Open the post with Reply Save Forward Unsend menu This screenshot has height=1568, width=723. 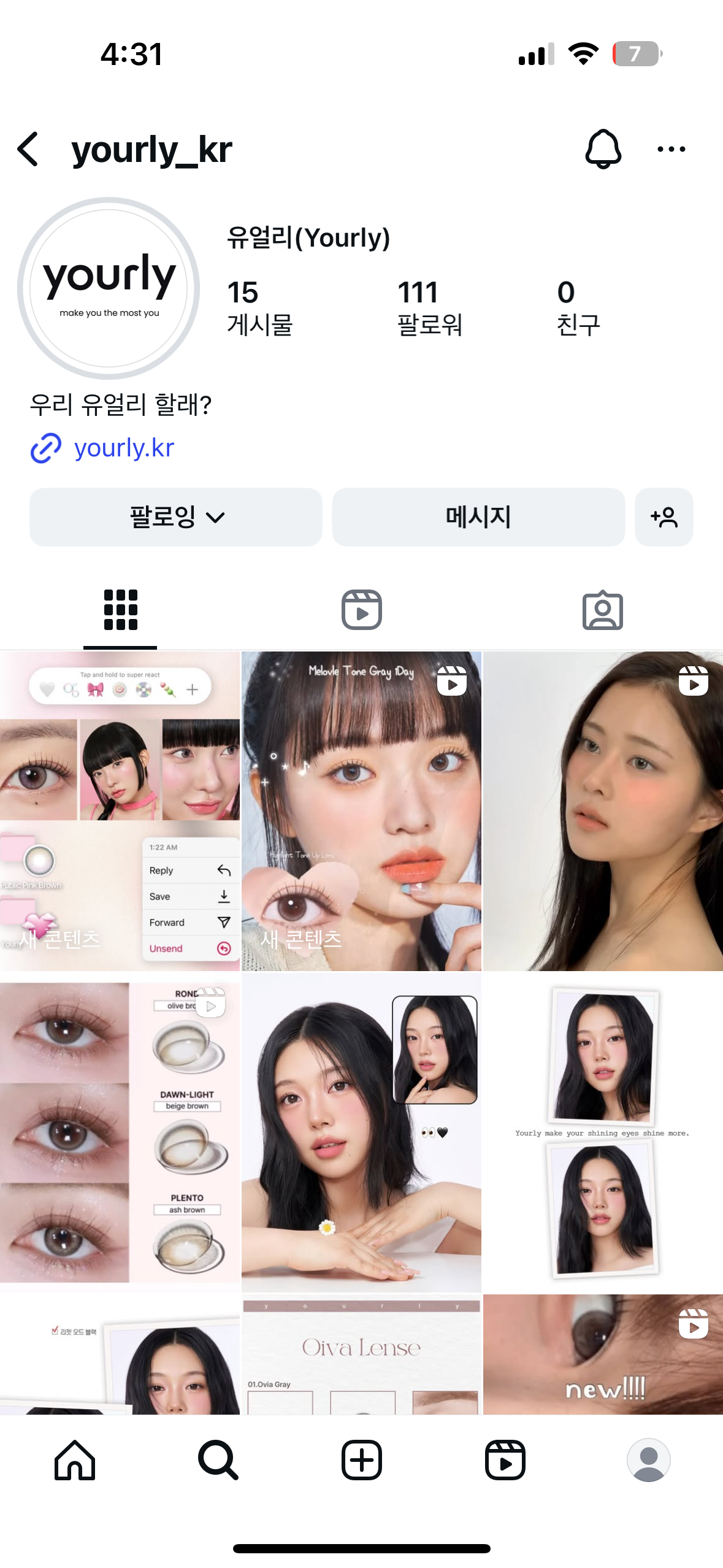pyautogui.click(x=120, y=810)
